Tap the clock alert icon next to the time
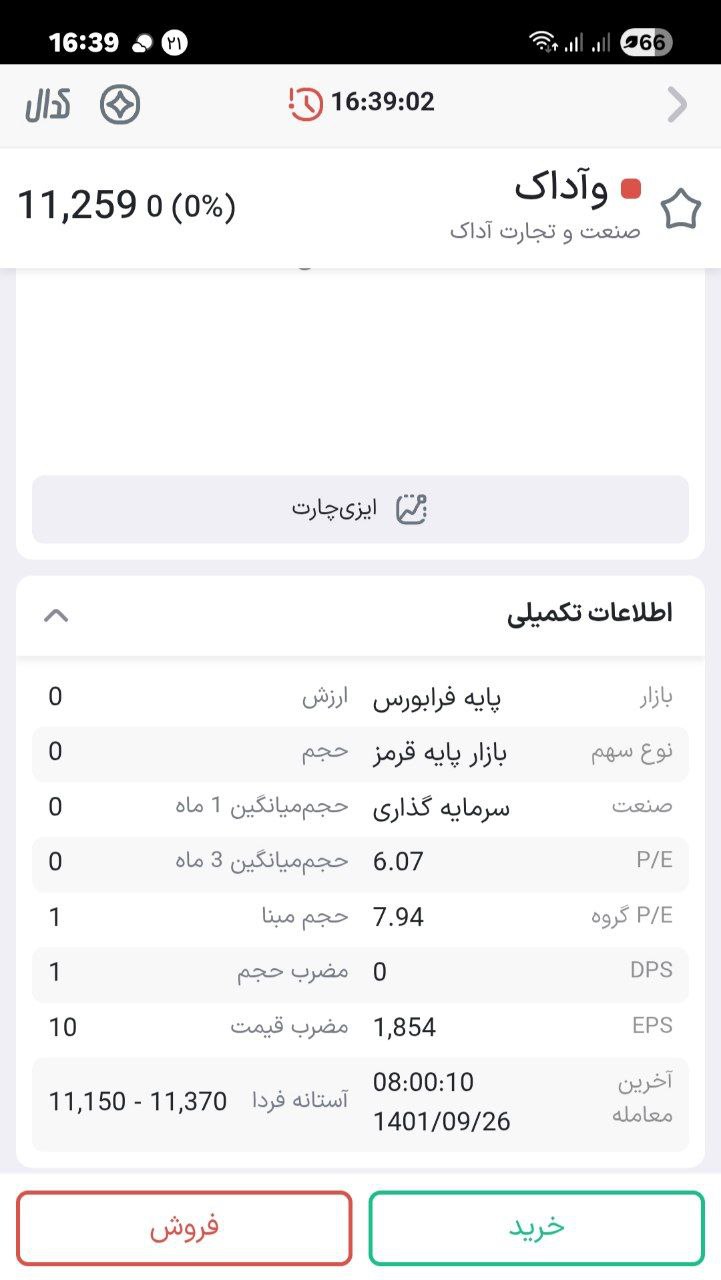Viewport: 721px width, 1280px height. coord(306,102)
